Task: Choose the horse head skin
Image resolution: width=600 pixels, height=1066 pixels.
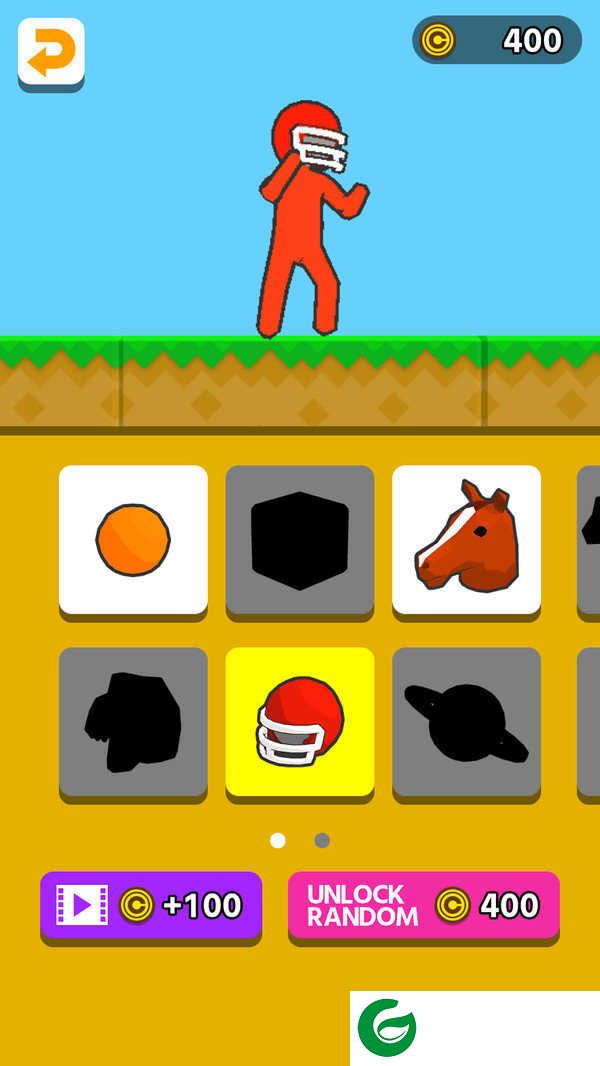Action: (x=466, y=540)
